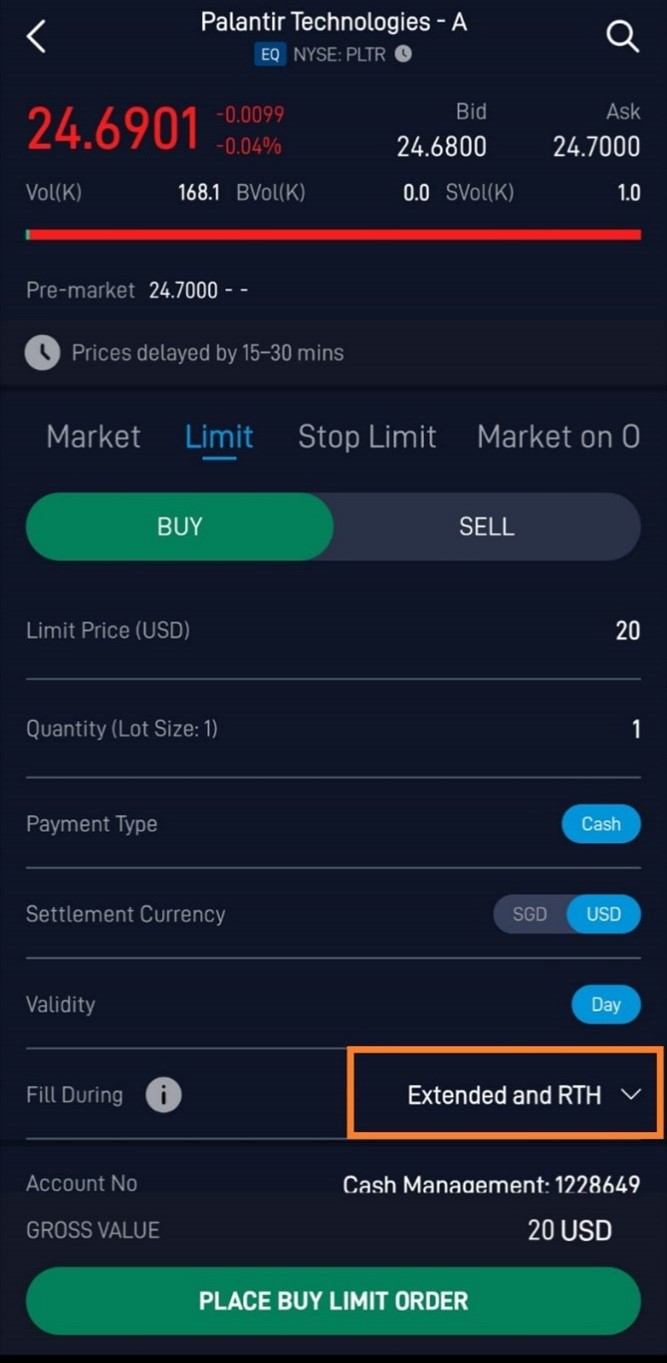Switch the order to SELL
Viewport: 667px width, 1363px height.
pos(487,527)
